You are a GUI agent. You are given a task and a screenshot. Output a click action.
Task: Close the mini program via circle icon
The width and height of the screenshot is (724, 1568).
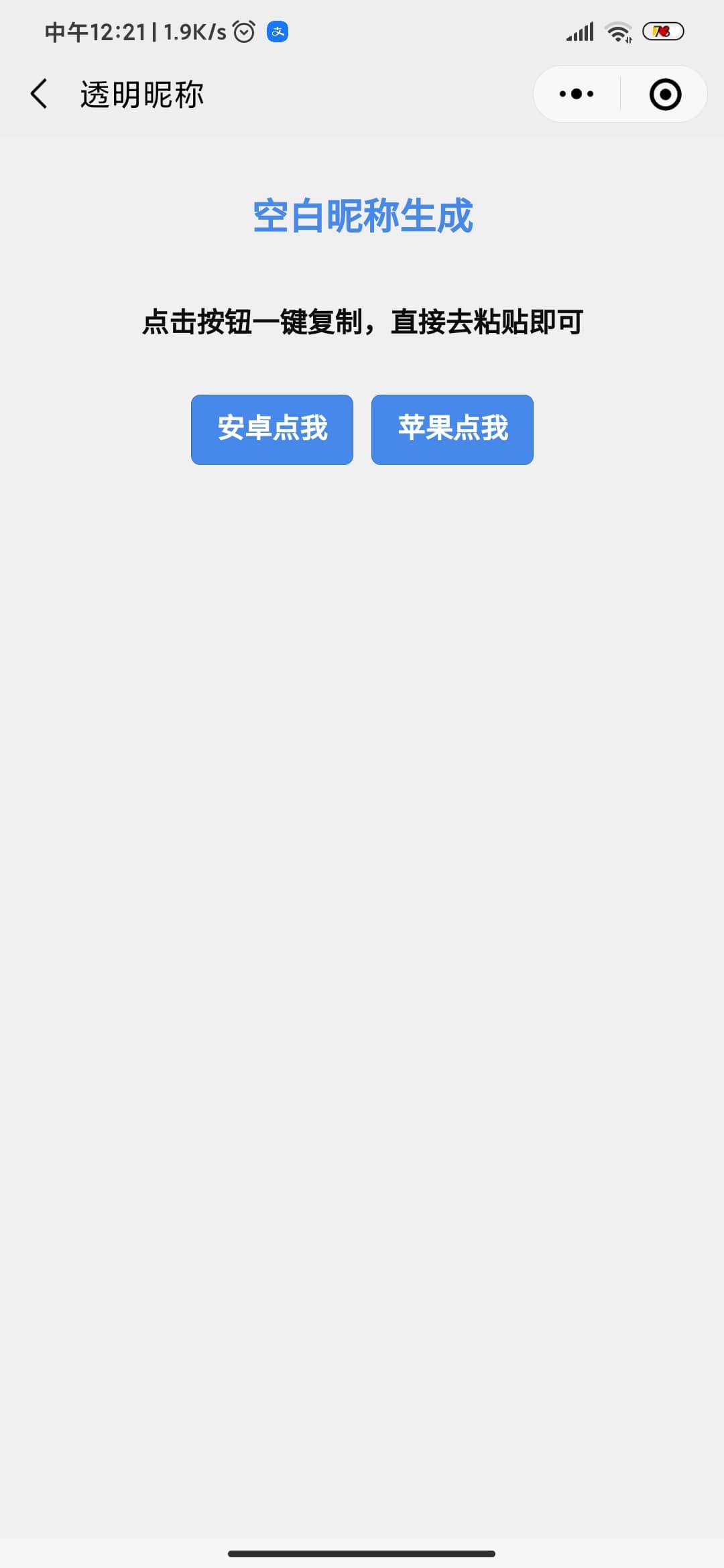click(665, 94)
